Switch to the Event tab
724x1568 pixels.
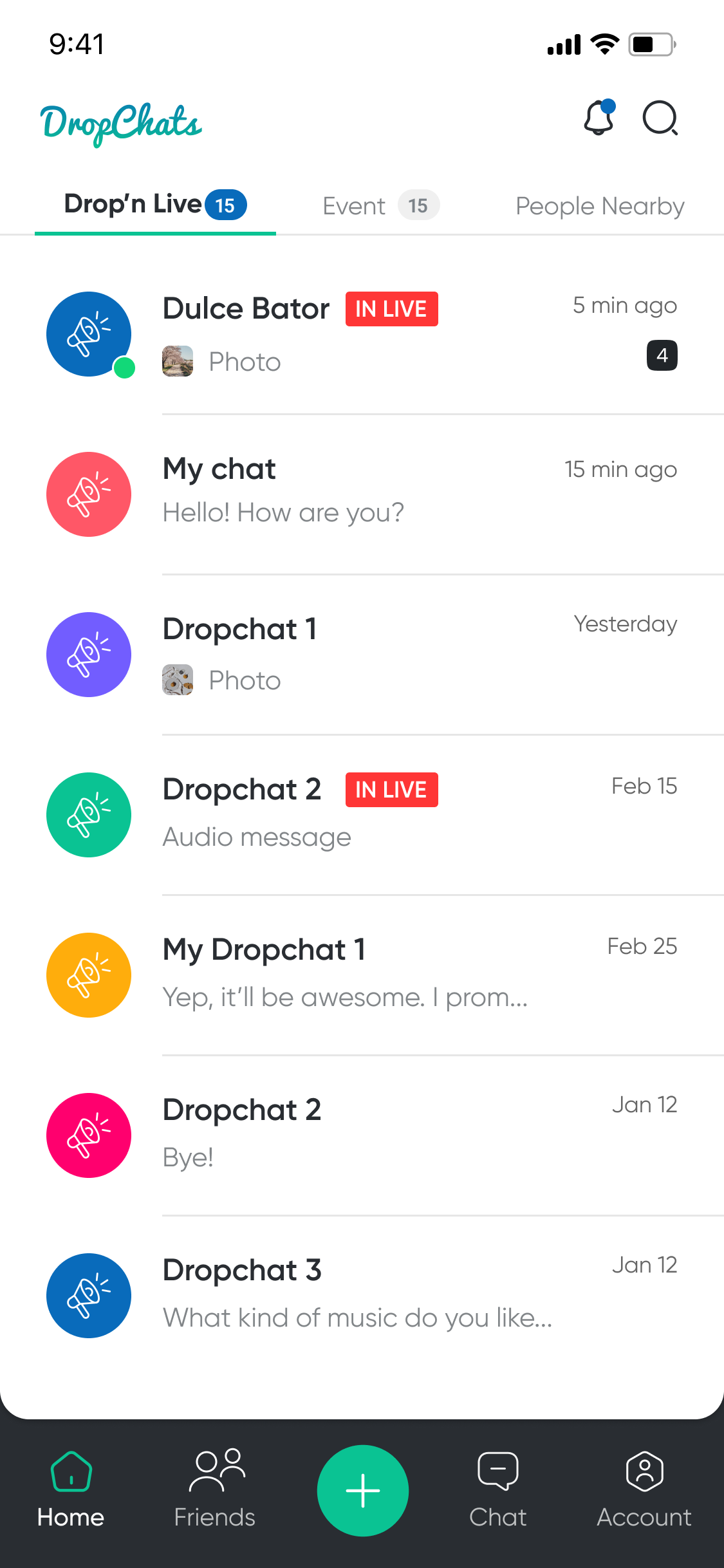pos(380,206)
